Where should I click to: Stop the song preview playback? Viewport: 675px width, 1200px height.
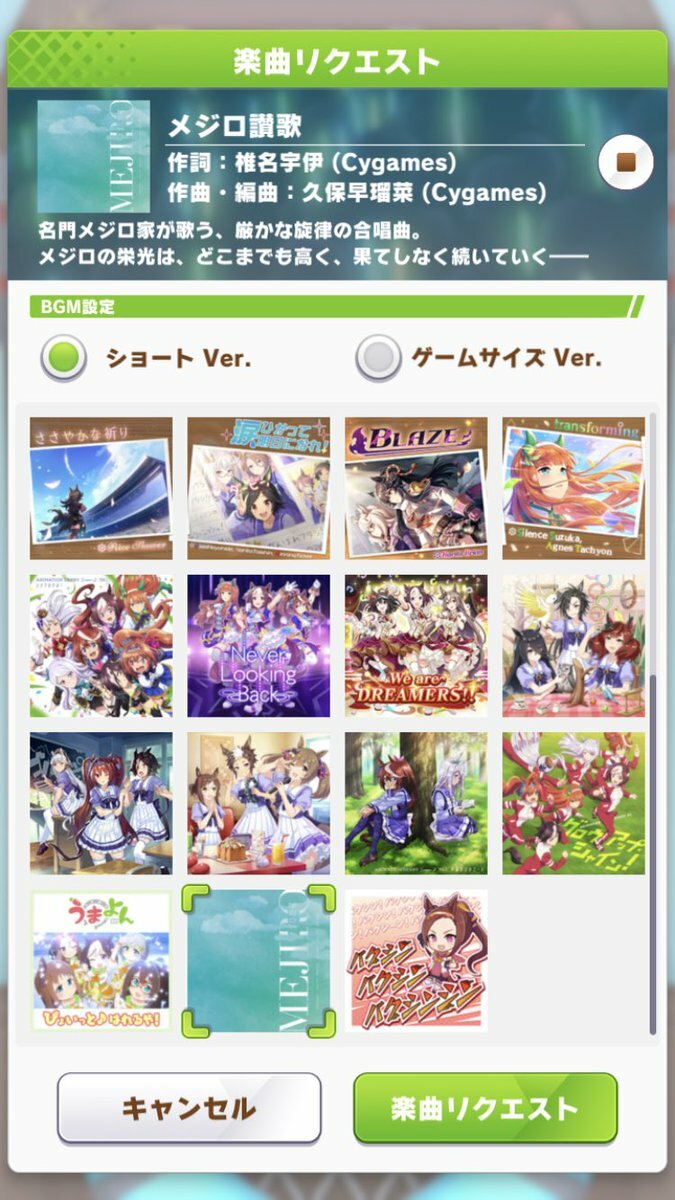click(626, 162)
